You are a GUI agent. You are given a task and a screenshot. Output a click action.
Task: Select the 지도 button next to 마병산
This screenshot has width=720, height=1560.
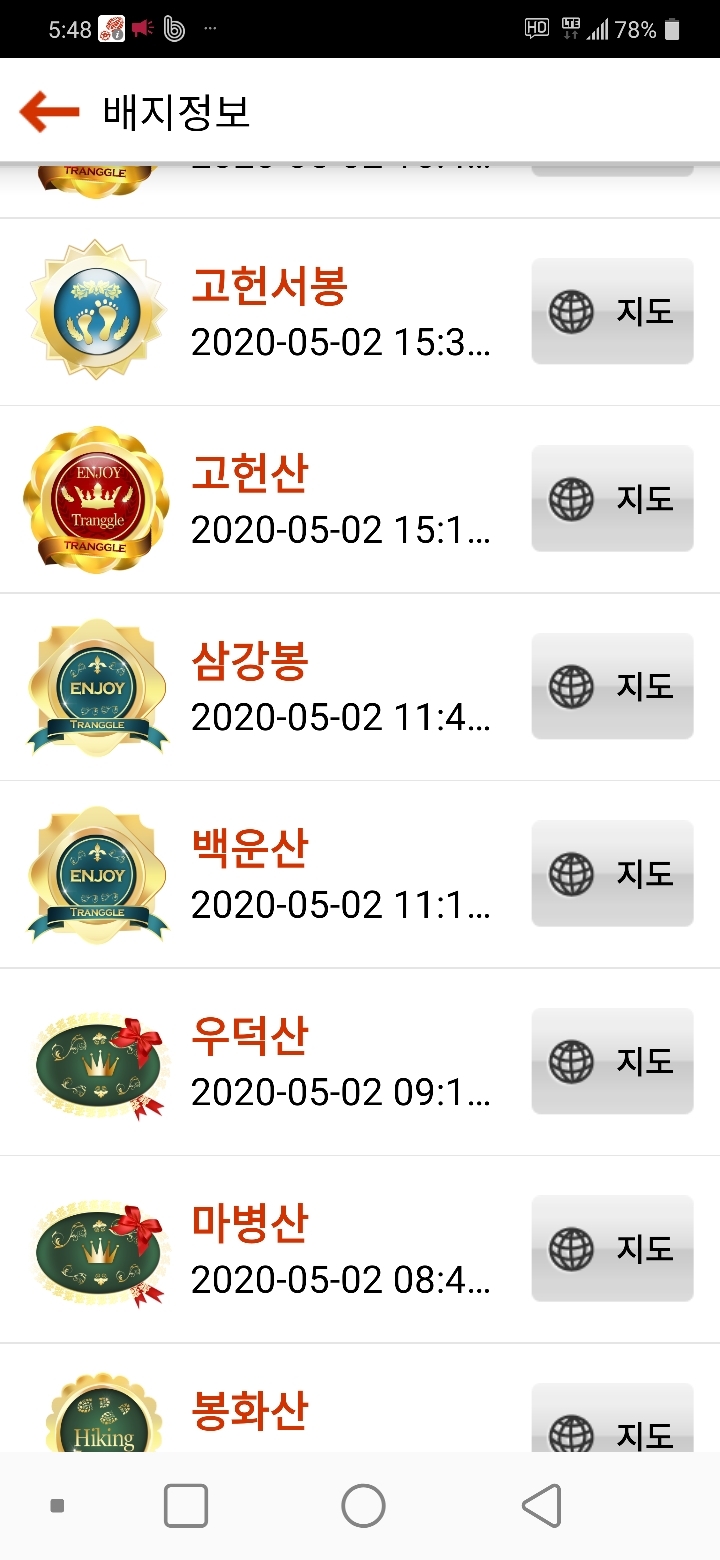612,1248
